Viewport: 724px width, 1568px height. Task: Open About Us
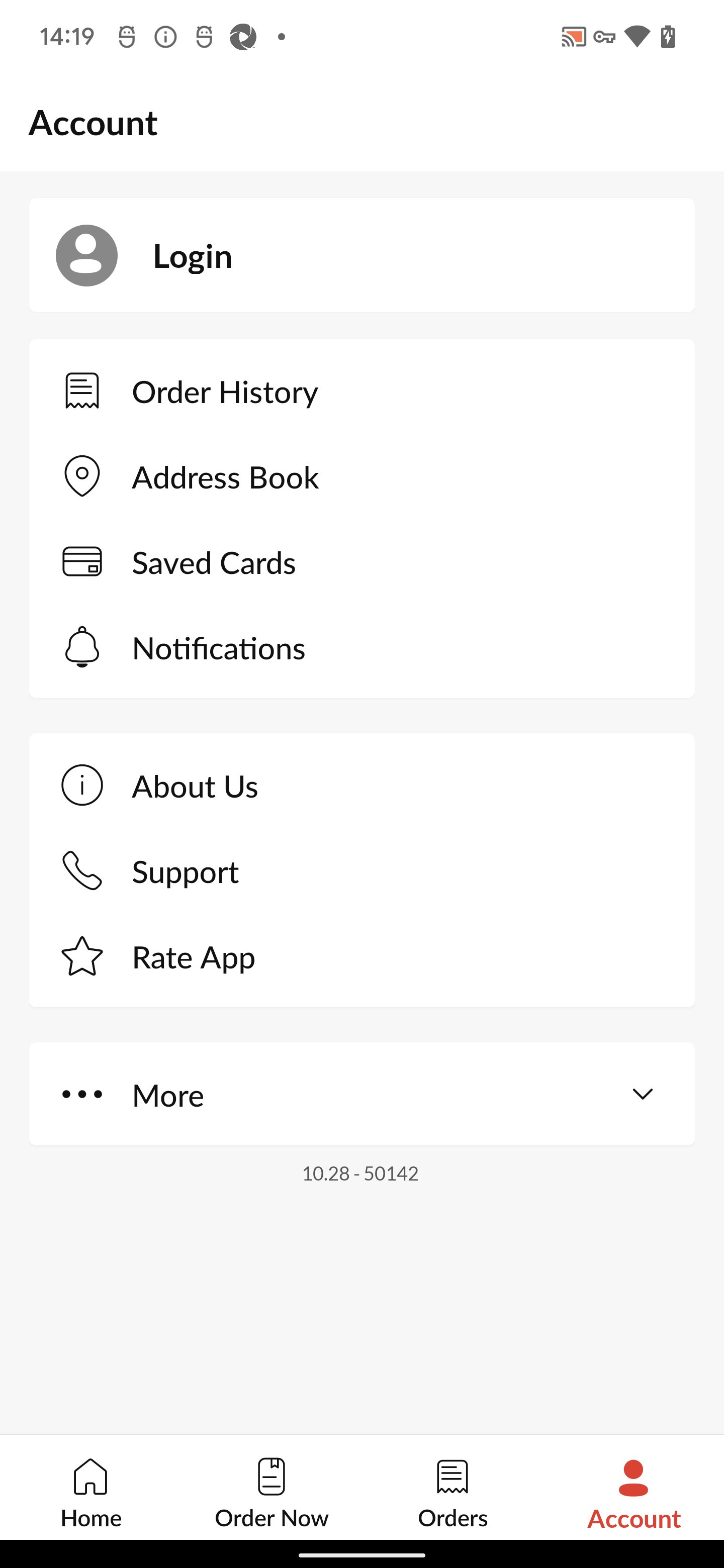click(x=361, y=786)
